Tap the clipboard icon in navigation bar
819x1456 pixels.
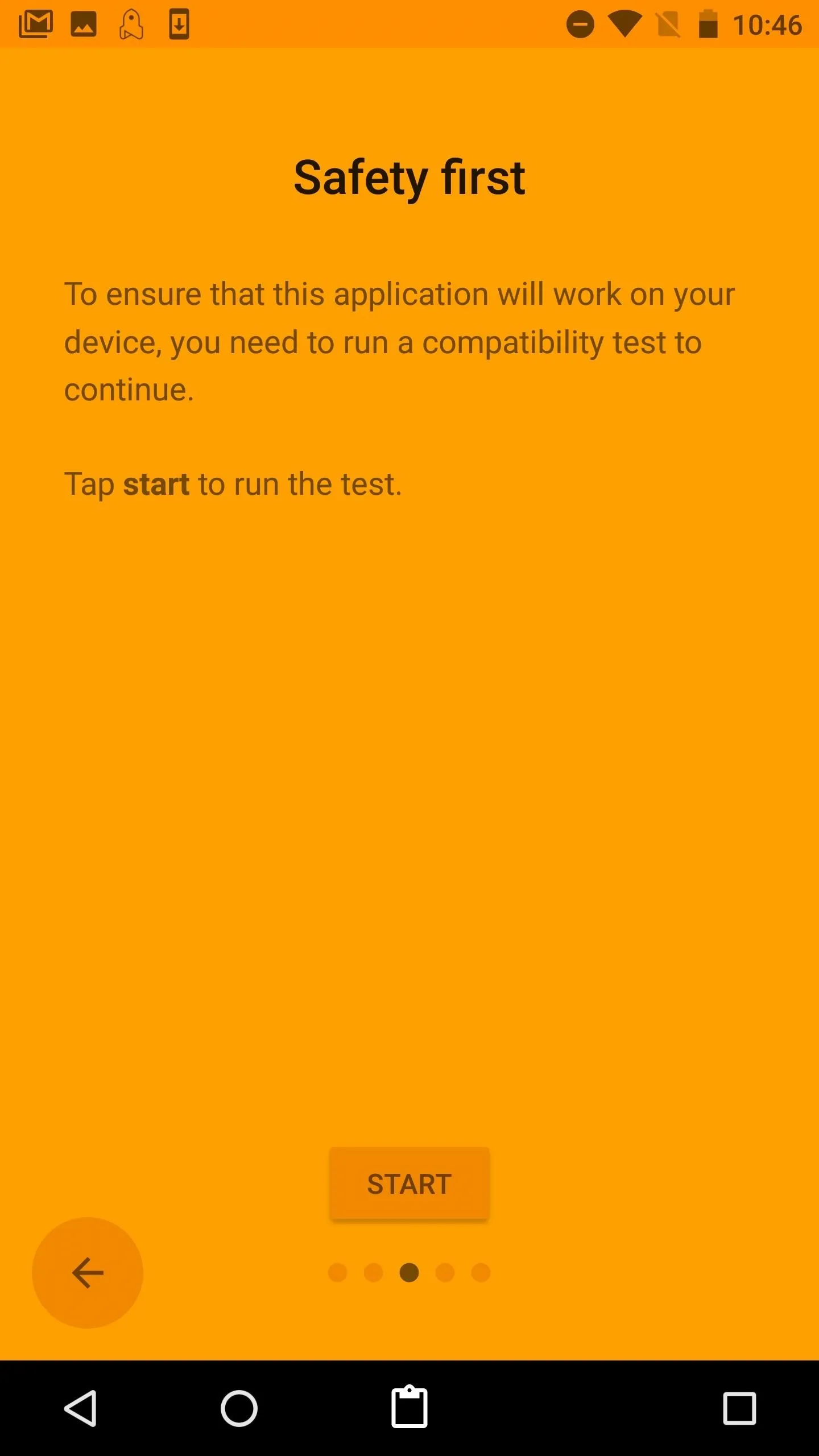(x=409, y=1407)
